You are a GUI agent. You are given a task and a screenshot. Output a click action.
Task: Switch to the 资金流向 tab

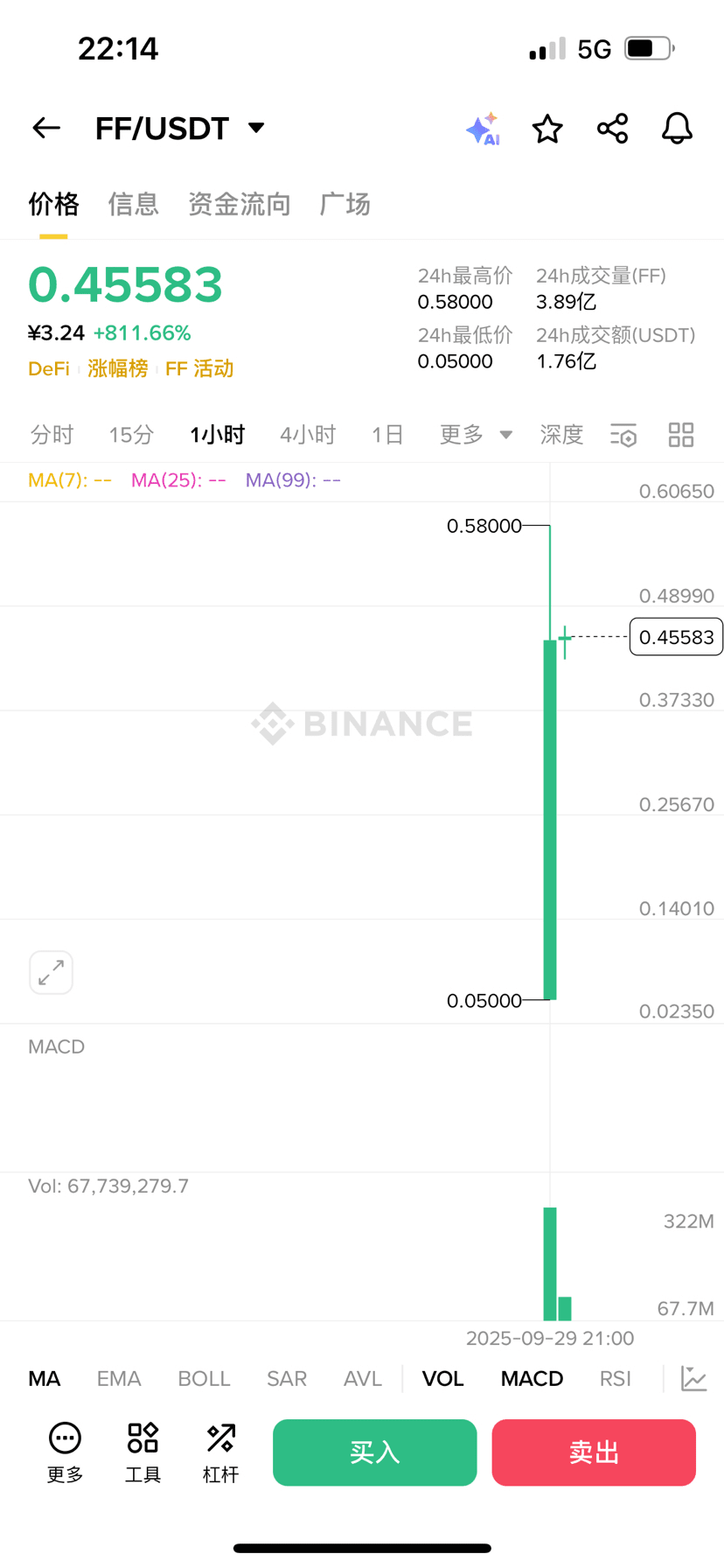239,204
